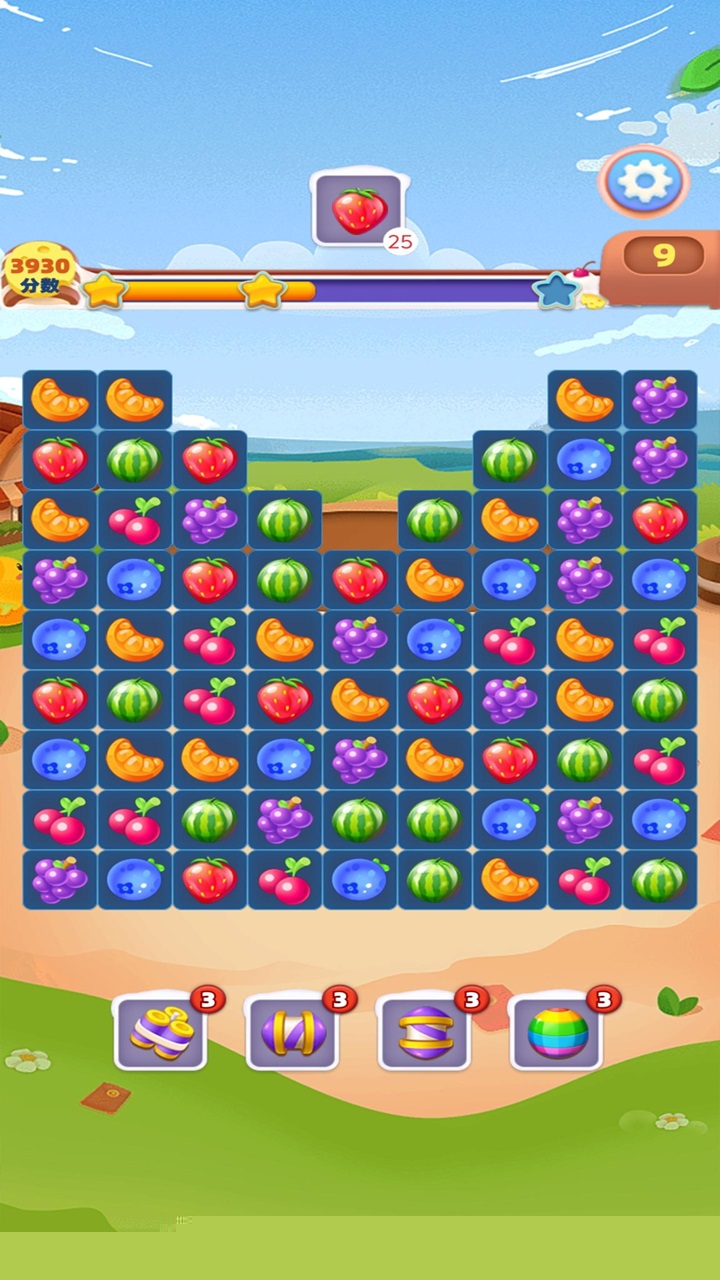Select the vertical-striped candy booster
The image size is (720, 1280).
[x=293, y=1032]
